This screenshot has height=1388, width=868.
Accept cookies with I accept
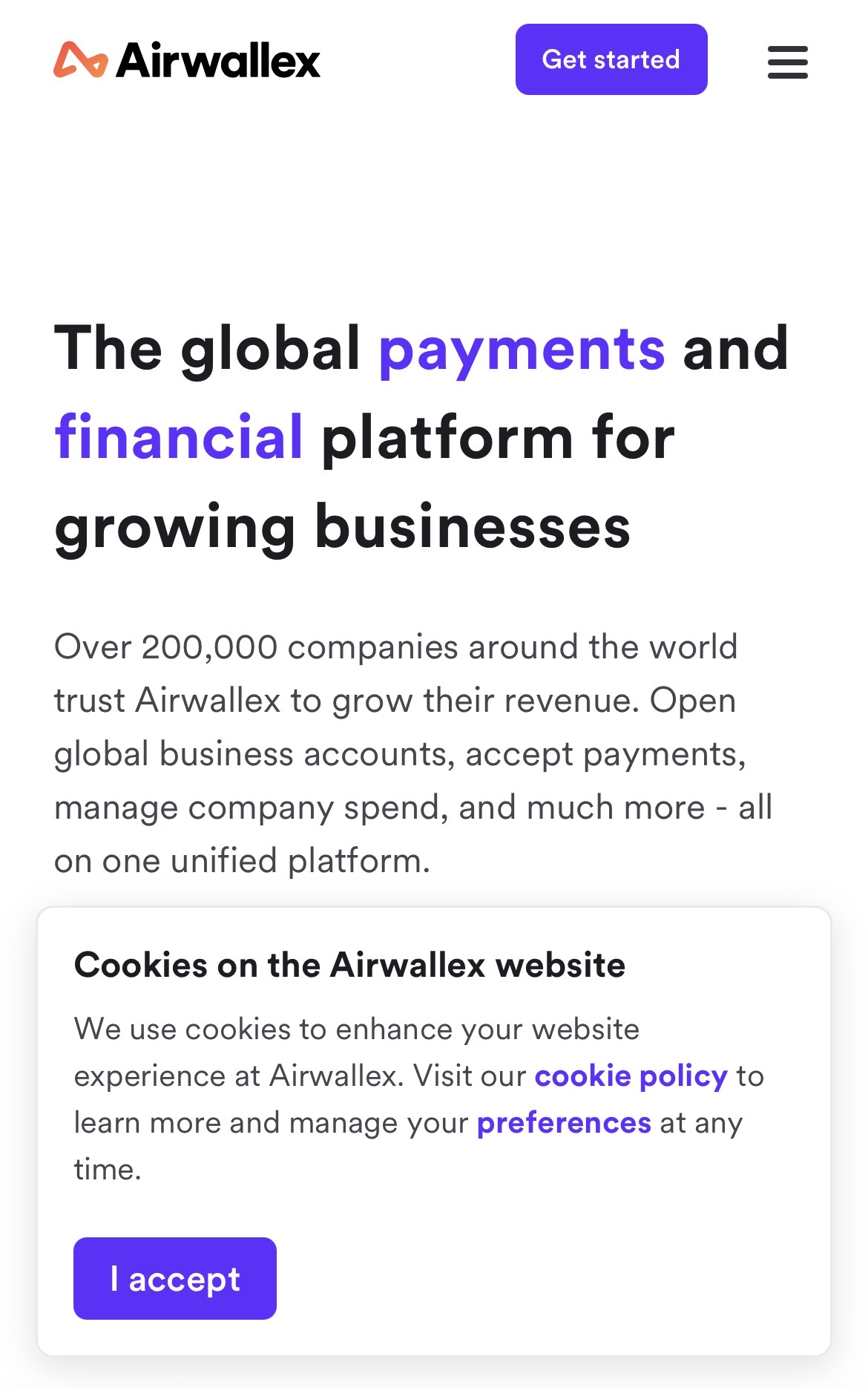(175, 1278)
